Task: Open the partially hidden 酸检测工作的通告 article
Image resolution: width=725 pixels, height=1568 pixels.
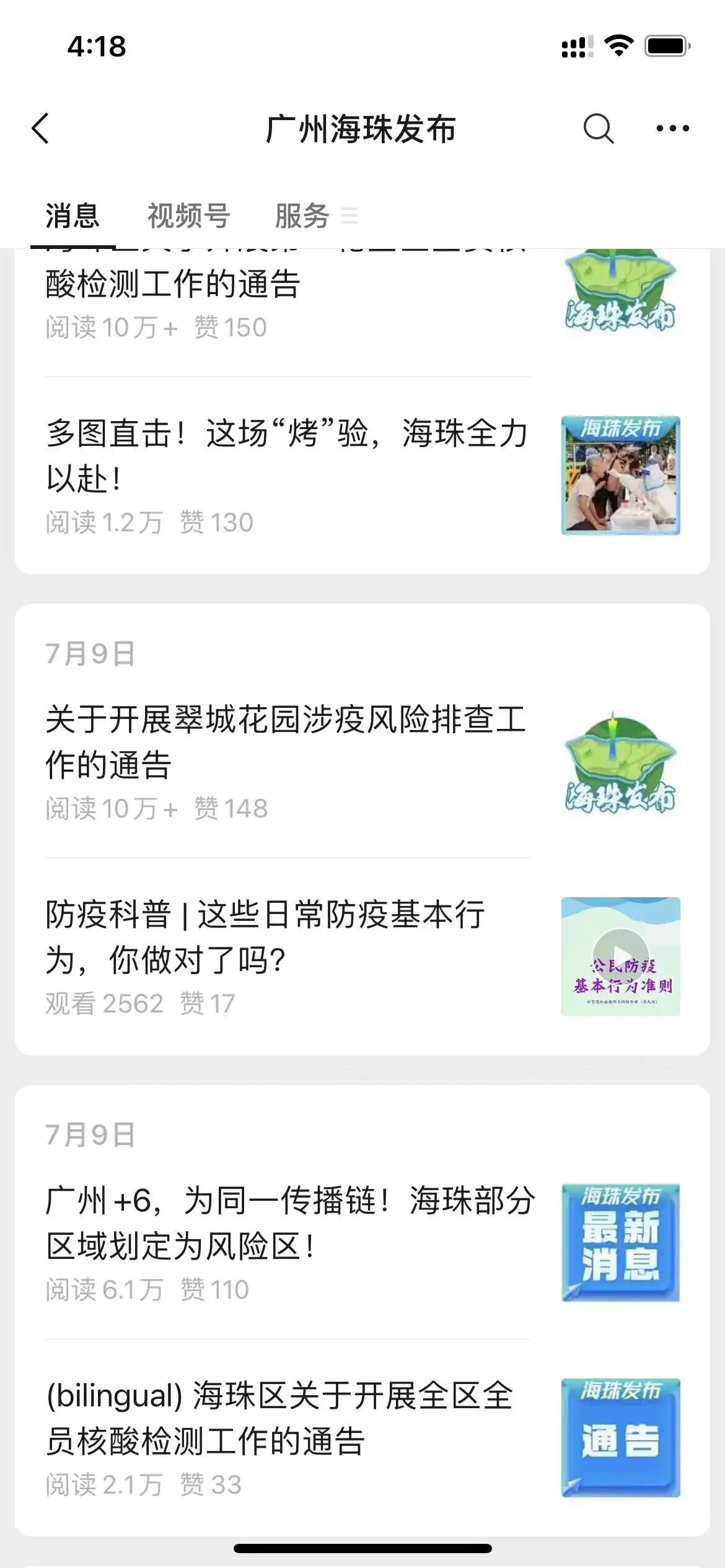Action: pos(174,285)
